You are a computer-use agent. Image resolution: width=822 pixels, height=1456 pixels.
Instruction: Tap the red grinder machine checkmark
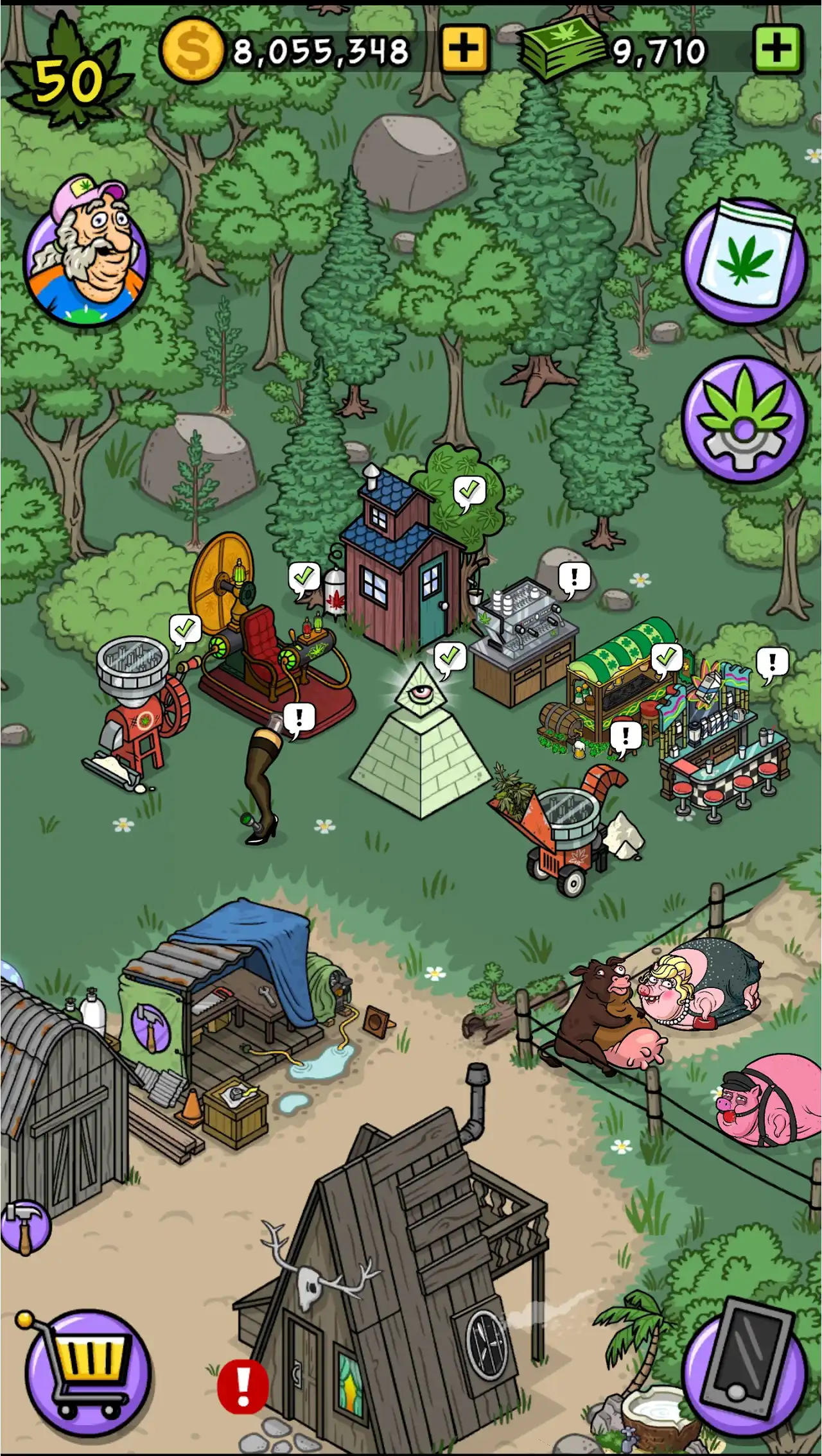pos(185,630)
